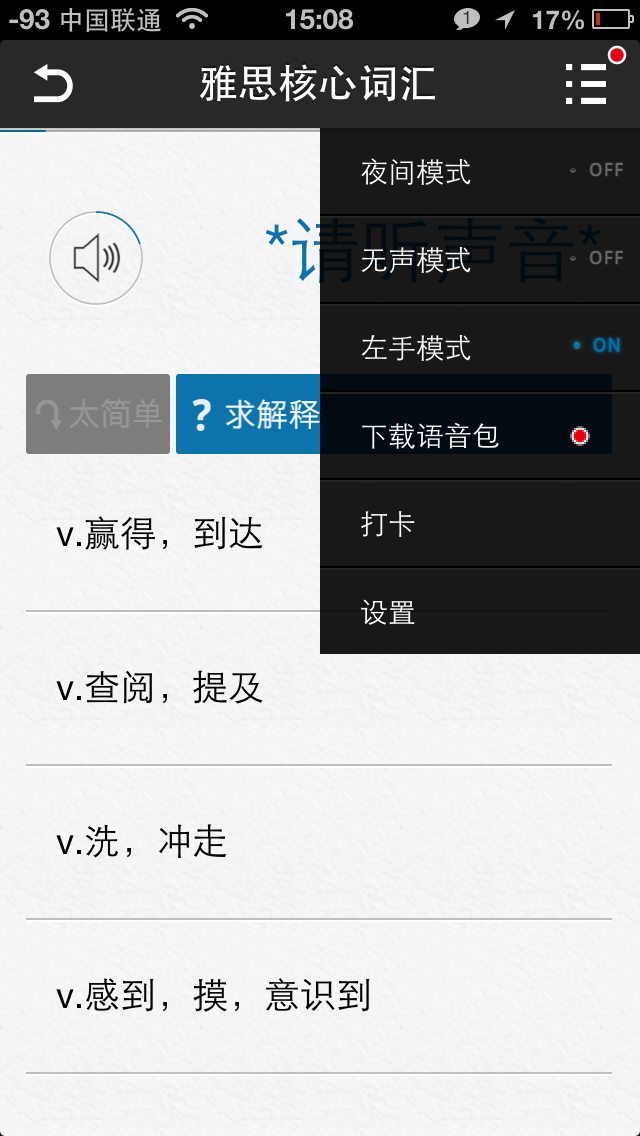Close the menu via list icon
The image size is (640, 1136).
pos(587,84)
